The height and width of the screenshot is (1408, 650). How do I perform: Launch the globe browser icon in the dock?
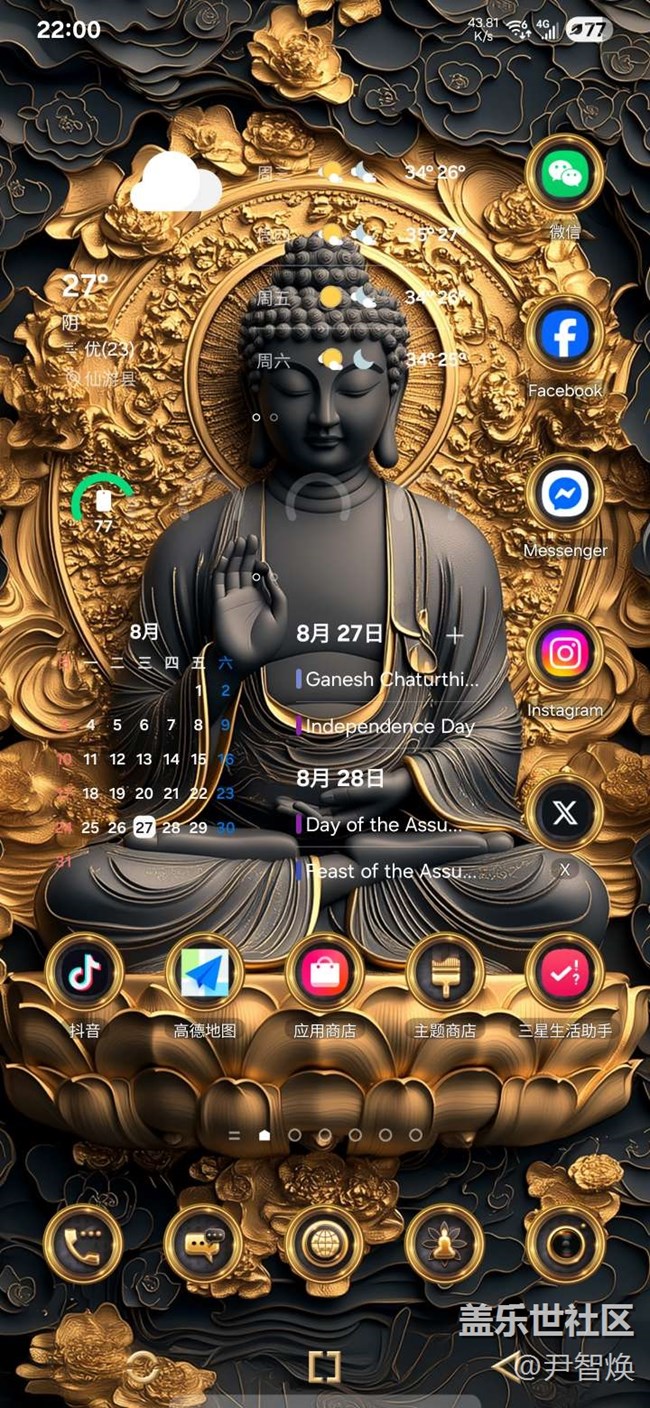[324, 1243]
